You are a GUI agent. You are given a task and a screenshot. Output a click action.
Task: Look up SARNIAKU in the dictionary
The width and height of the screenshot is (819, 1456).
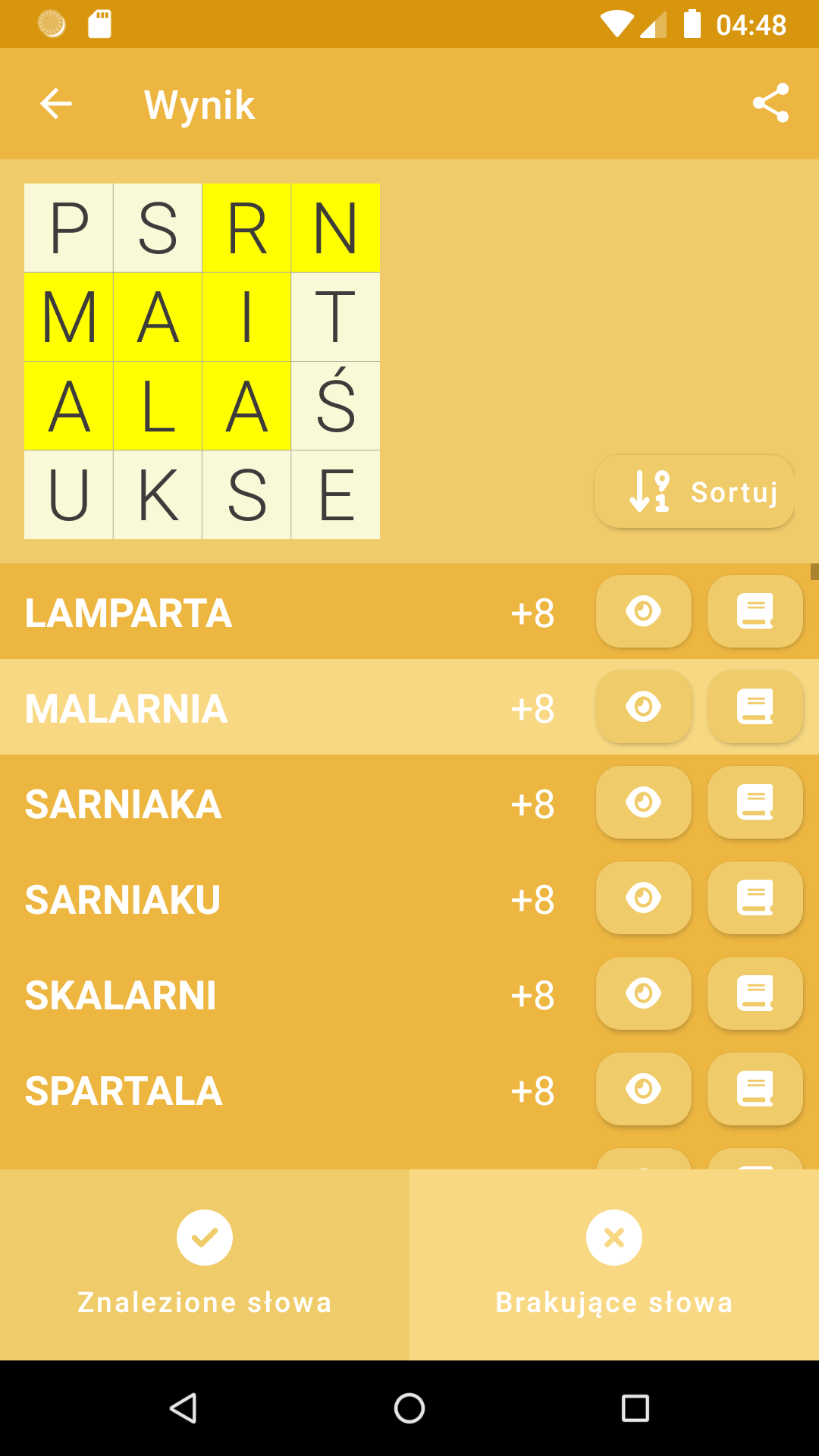point(755,898)
